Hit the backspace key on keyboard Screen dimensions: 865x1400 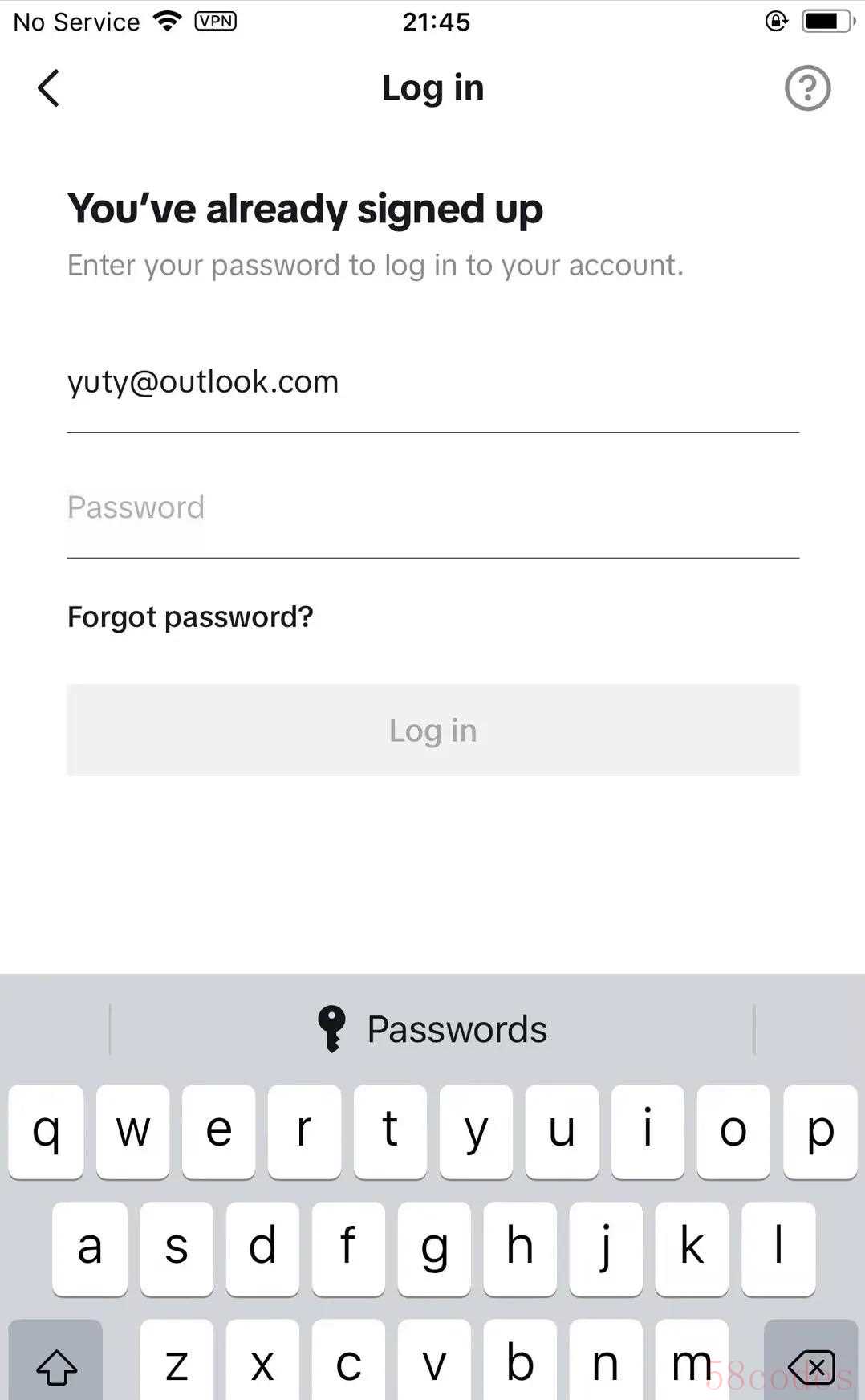811,1364
